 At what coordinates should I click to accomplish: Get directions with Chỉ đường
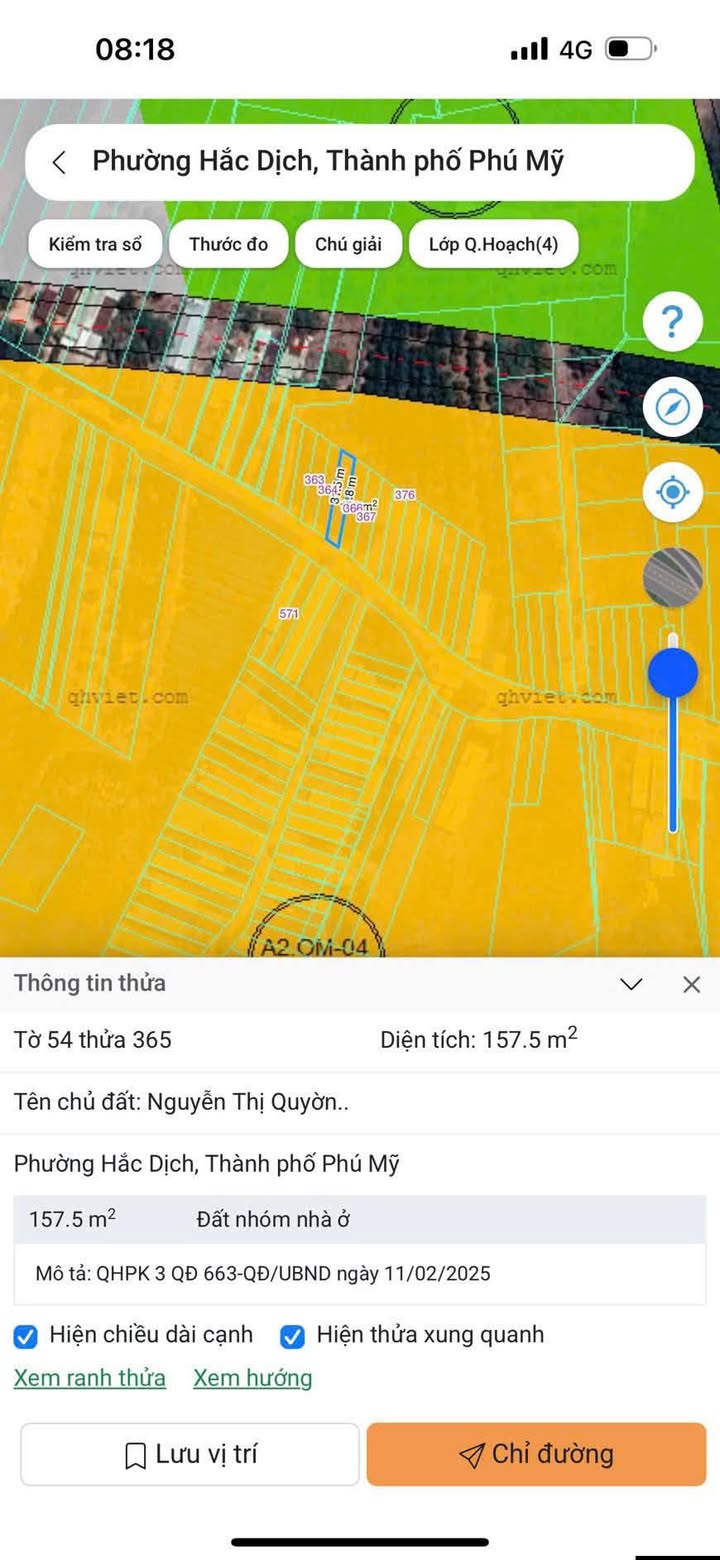tap(536, 1454)
